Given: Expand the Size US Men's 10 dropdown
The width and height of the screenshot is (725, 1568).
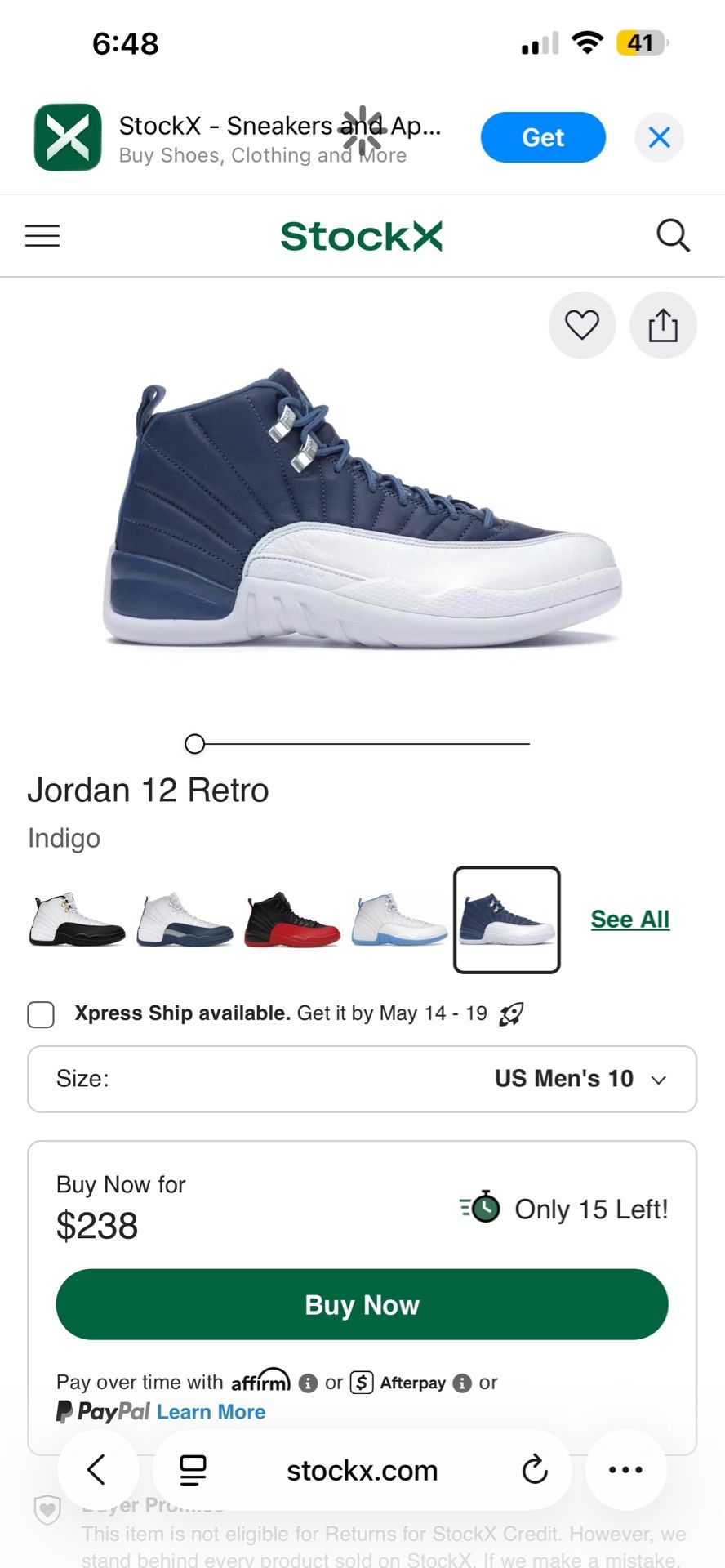Looking at the screenshot, I should point(362,1079).
